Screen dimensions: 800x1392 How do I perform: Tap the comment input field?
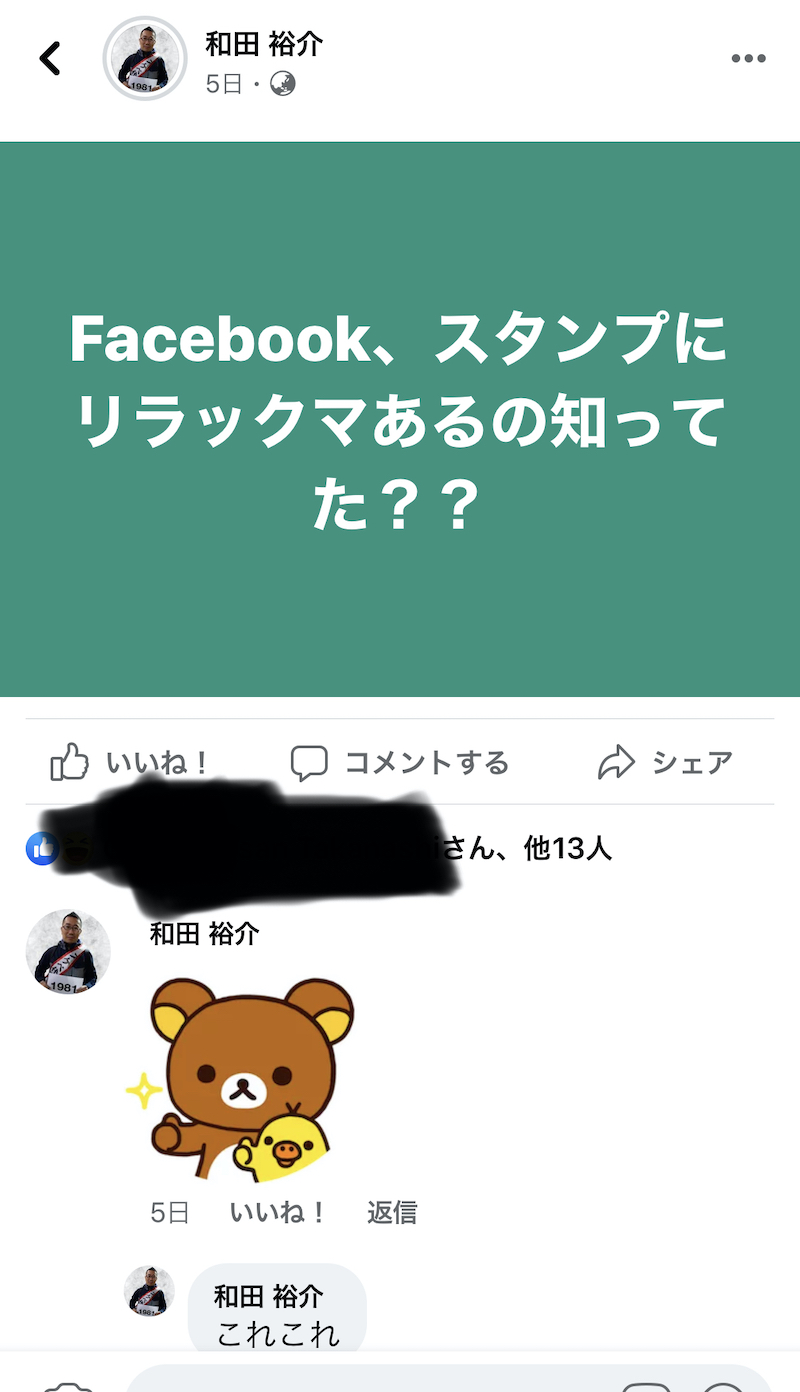click(x=400, y=1385)
